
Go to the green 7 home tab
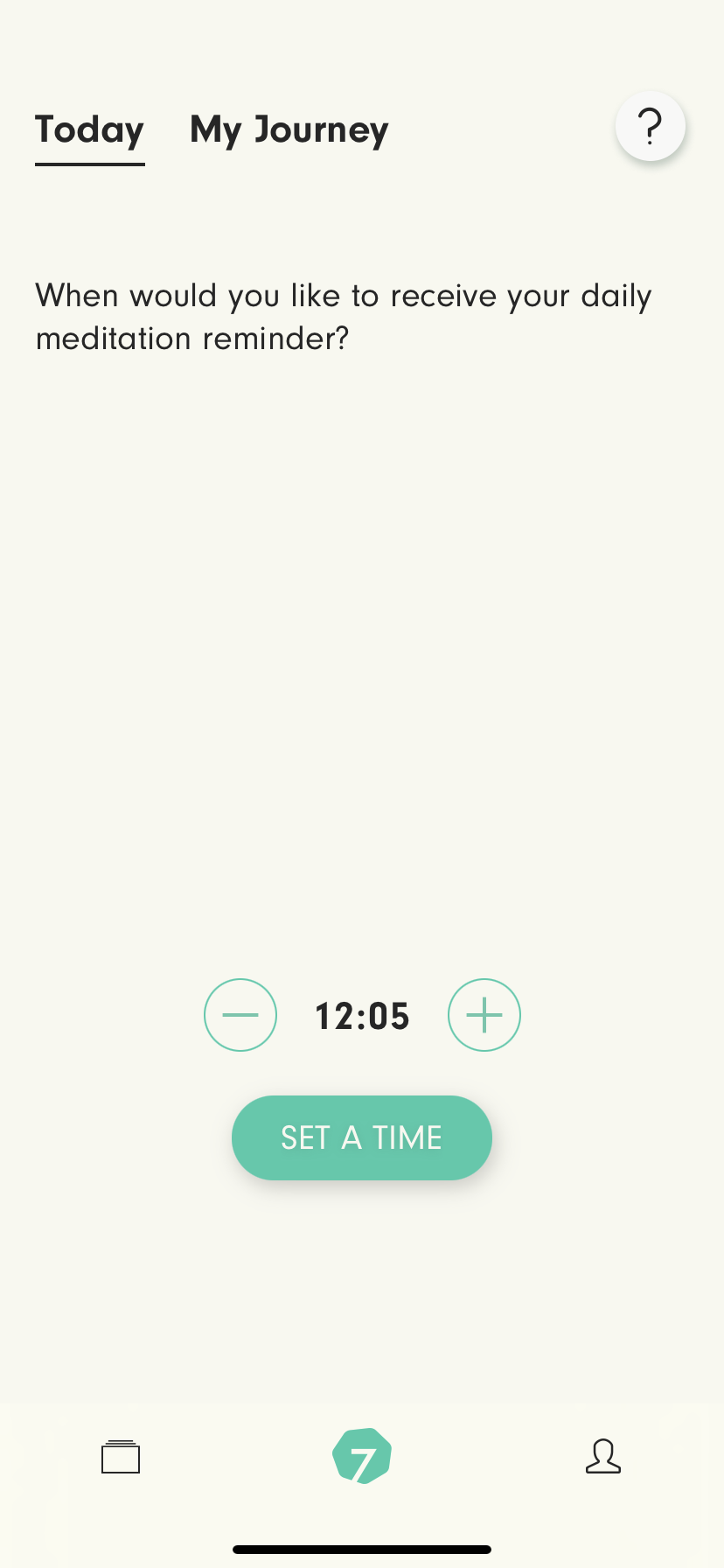point(362,1457)
